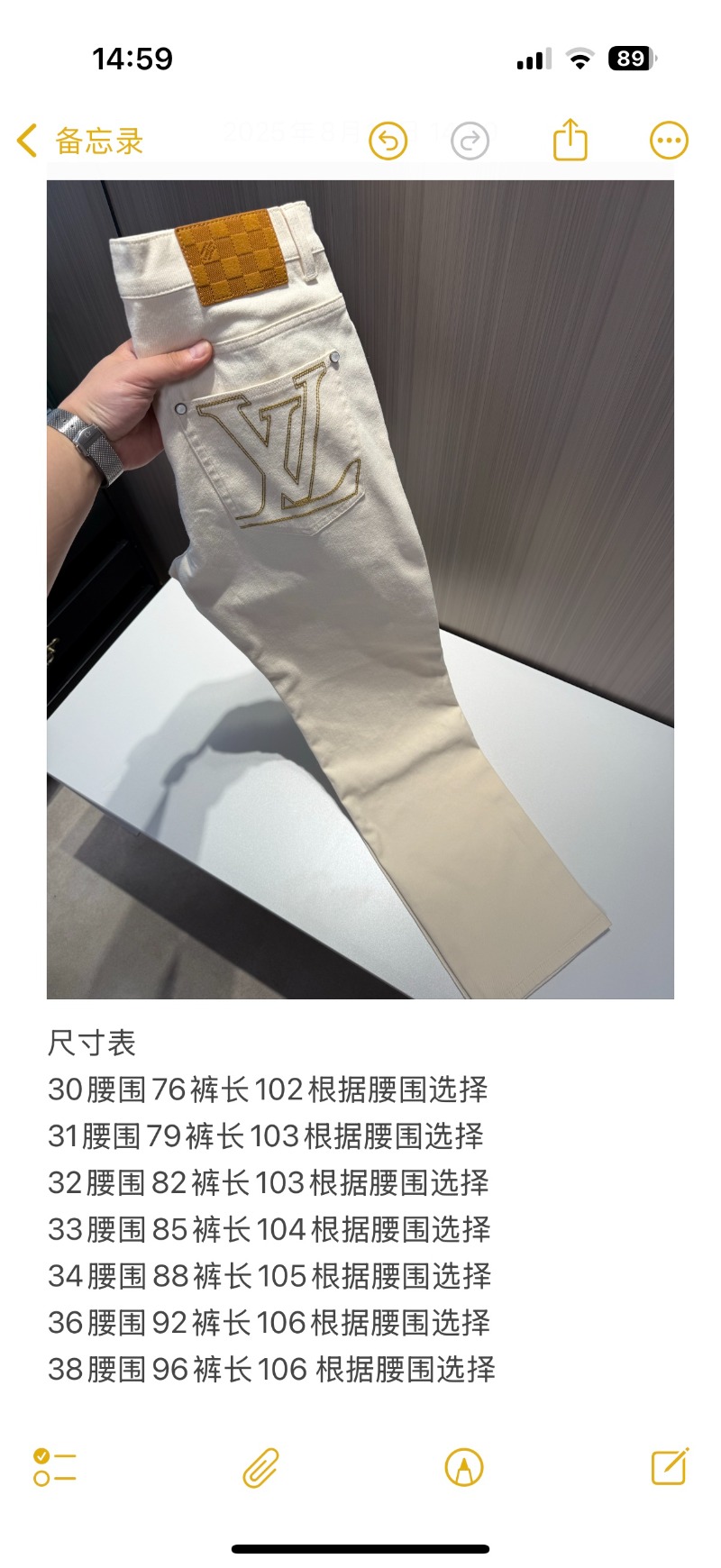Image resolution: width=721 pixels, height=1568 pixels.
Task: Open the markup pen tool
Action: coord(464,1467)
